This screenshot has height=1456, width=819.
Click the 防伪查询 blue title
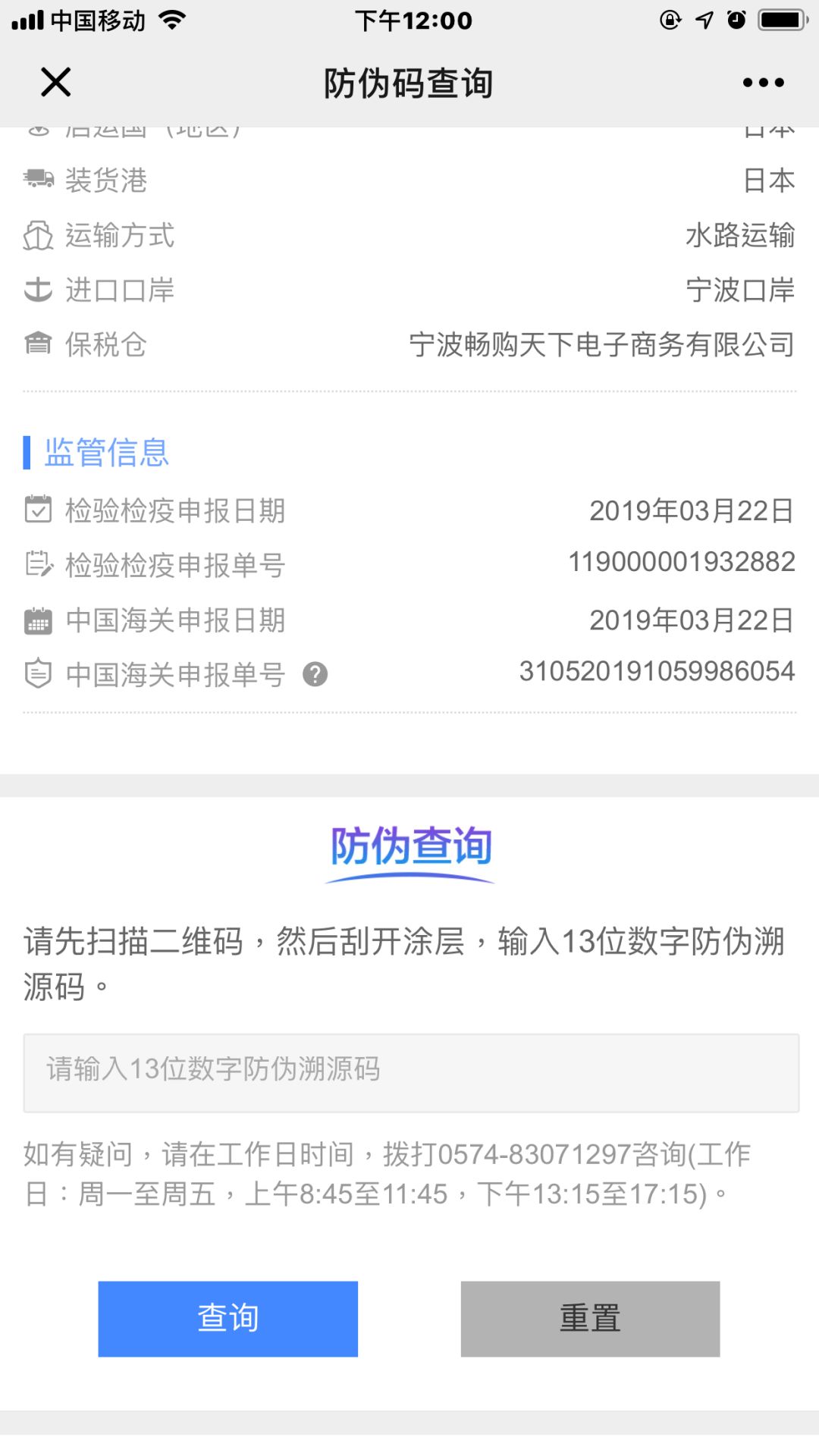point(409,849)
